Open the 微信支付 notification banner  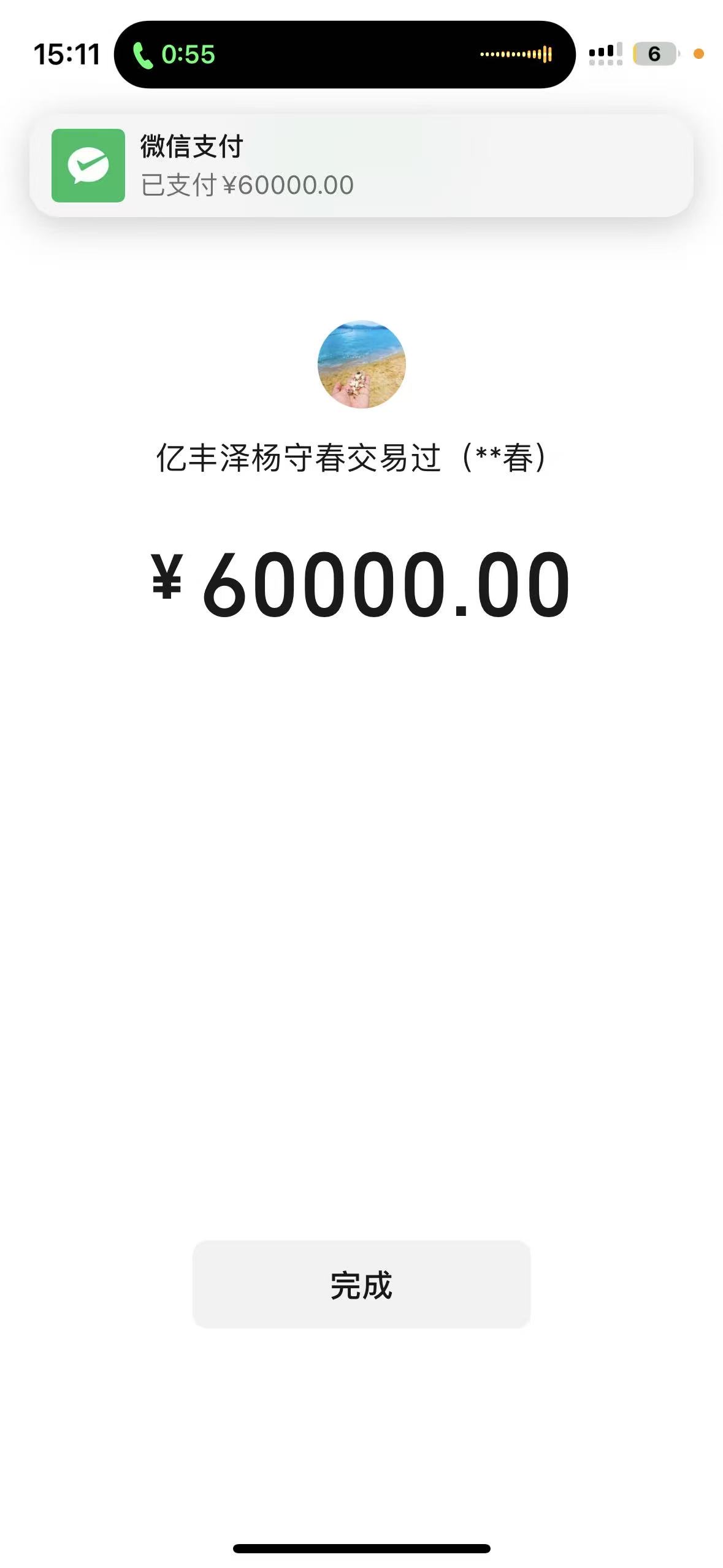(361, 166)
